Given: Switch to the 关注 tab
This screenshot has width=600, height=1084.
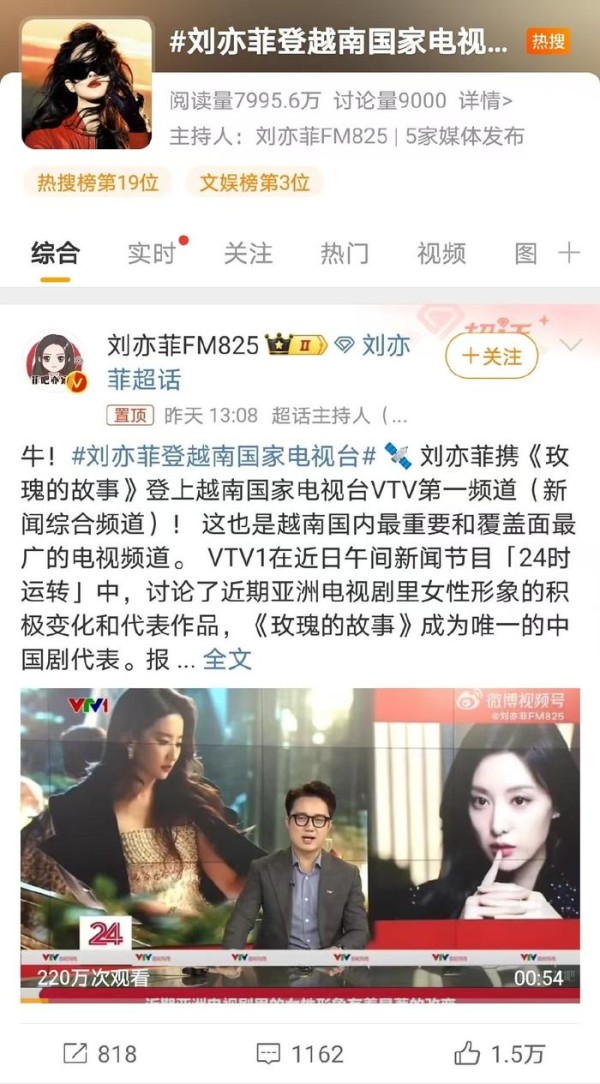Looking at the screenshot, I should click(x=248, y=254).
